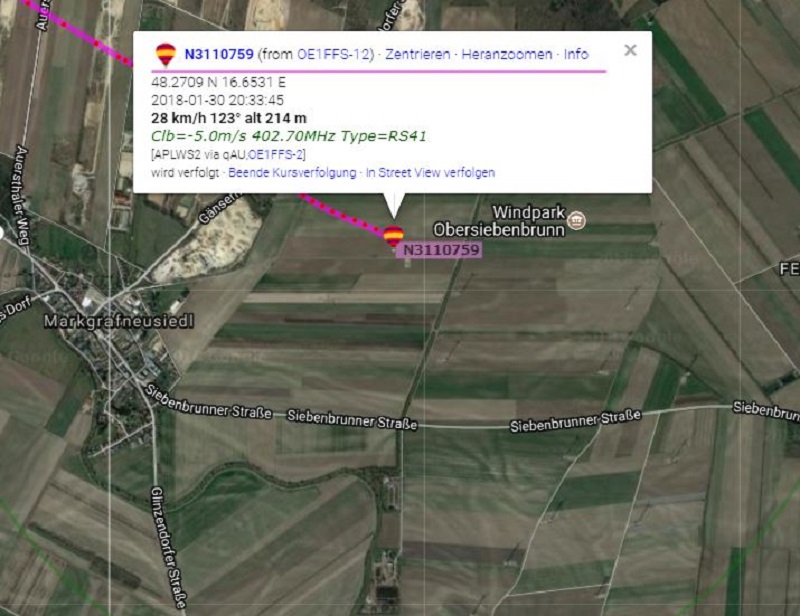Tap Beende Kursverfolgung to stop tracking
The height and width of the screenshot is (616, 800).
(x=292, y=173)
